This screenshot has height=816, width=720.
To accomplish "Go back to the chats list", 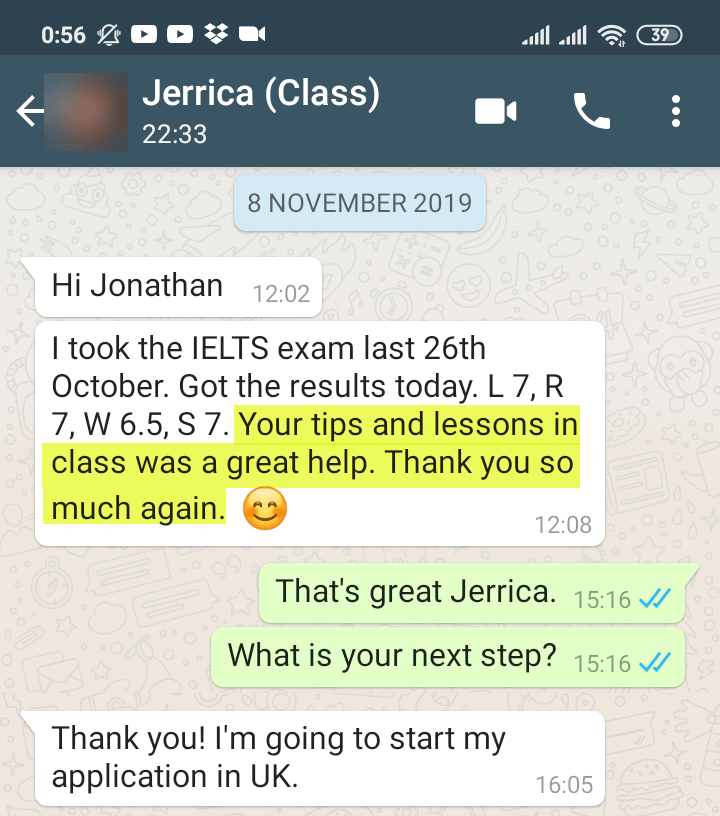I will [x=28, y=112].
